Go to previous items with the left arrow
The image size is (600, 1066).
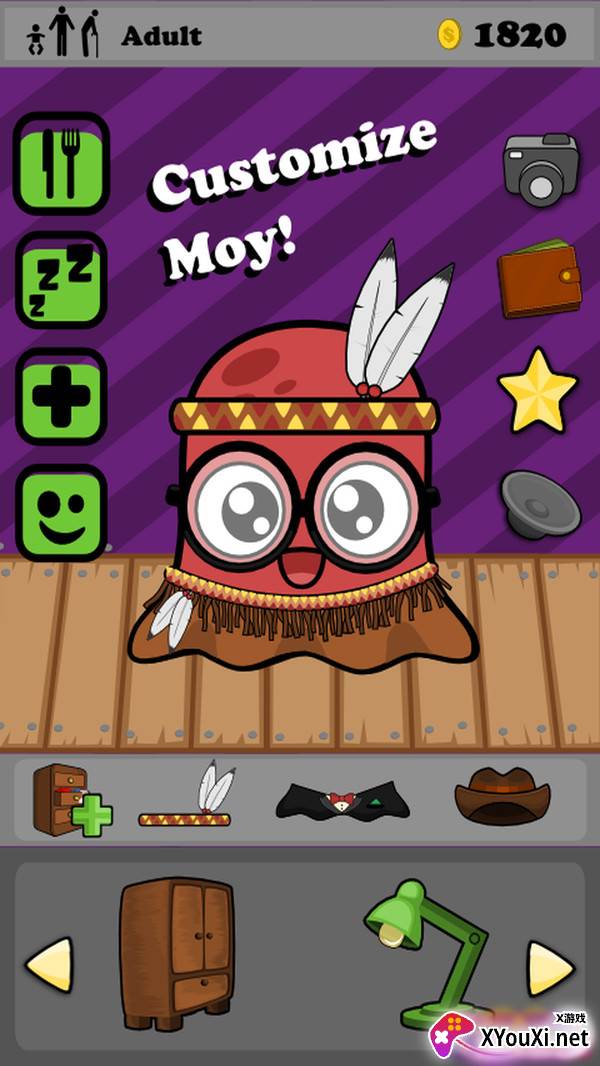pyautogui.click(x=49, y=963)
